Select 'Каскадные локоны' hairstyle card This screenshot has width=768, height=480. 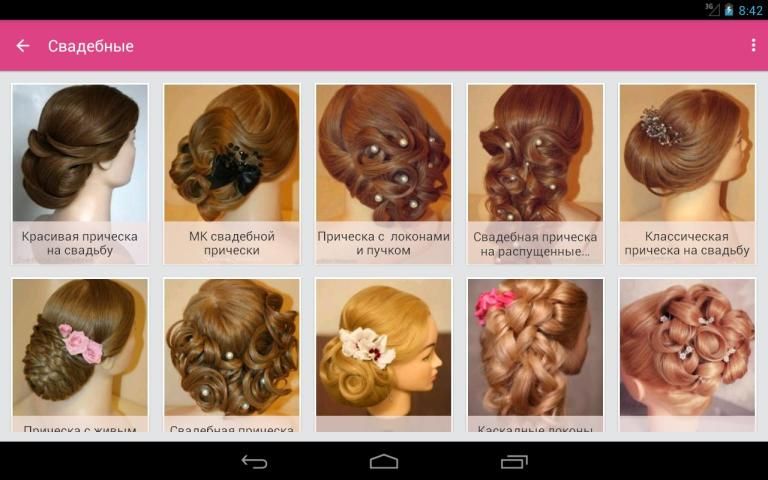tap(535, 355)
